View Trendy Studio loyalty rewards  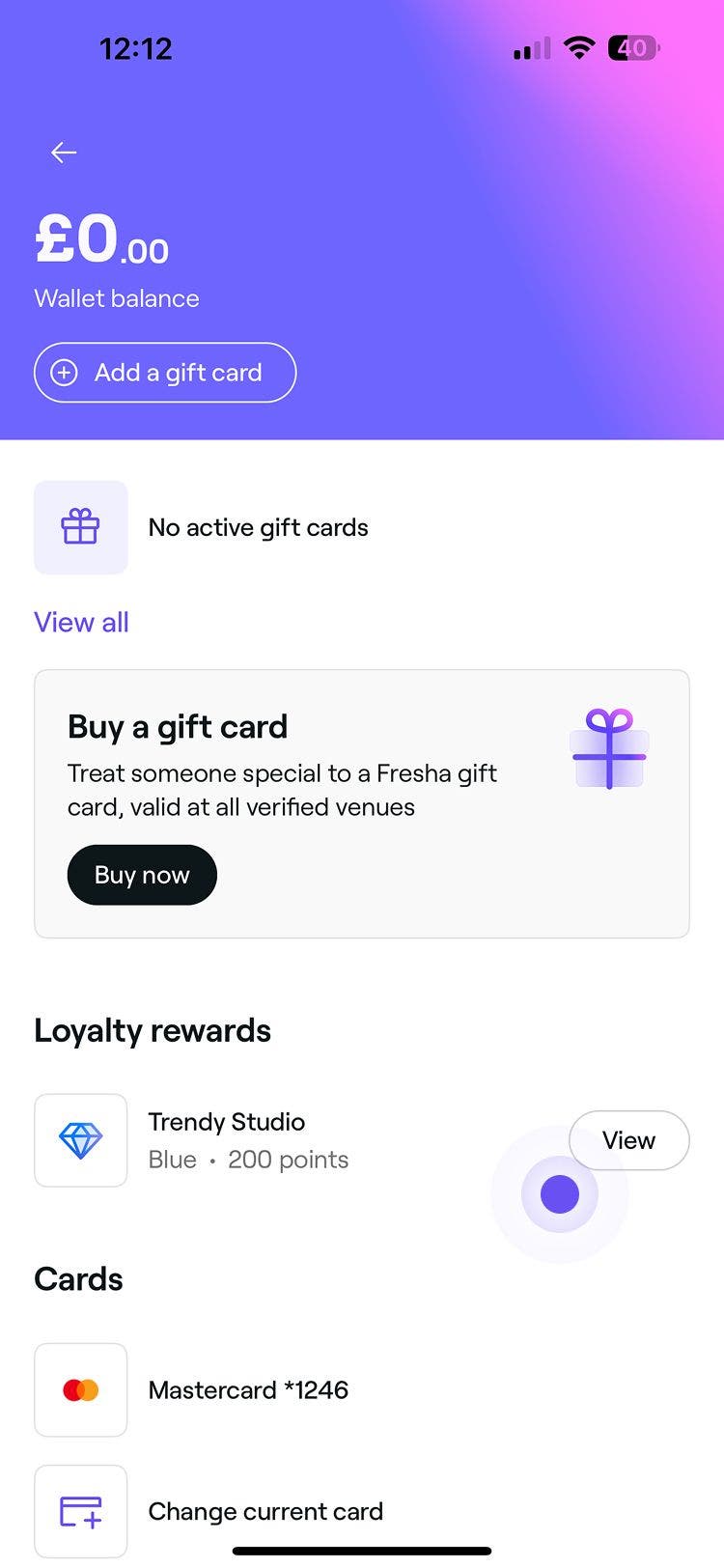point(629,1140)
